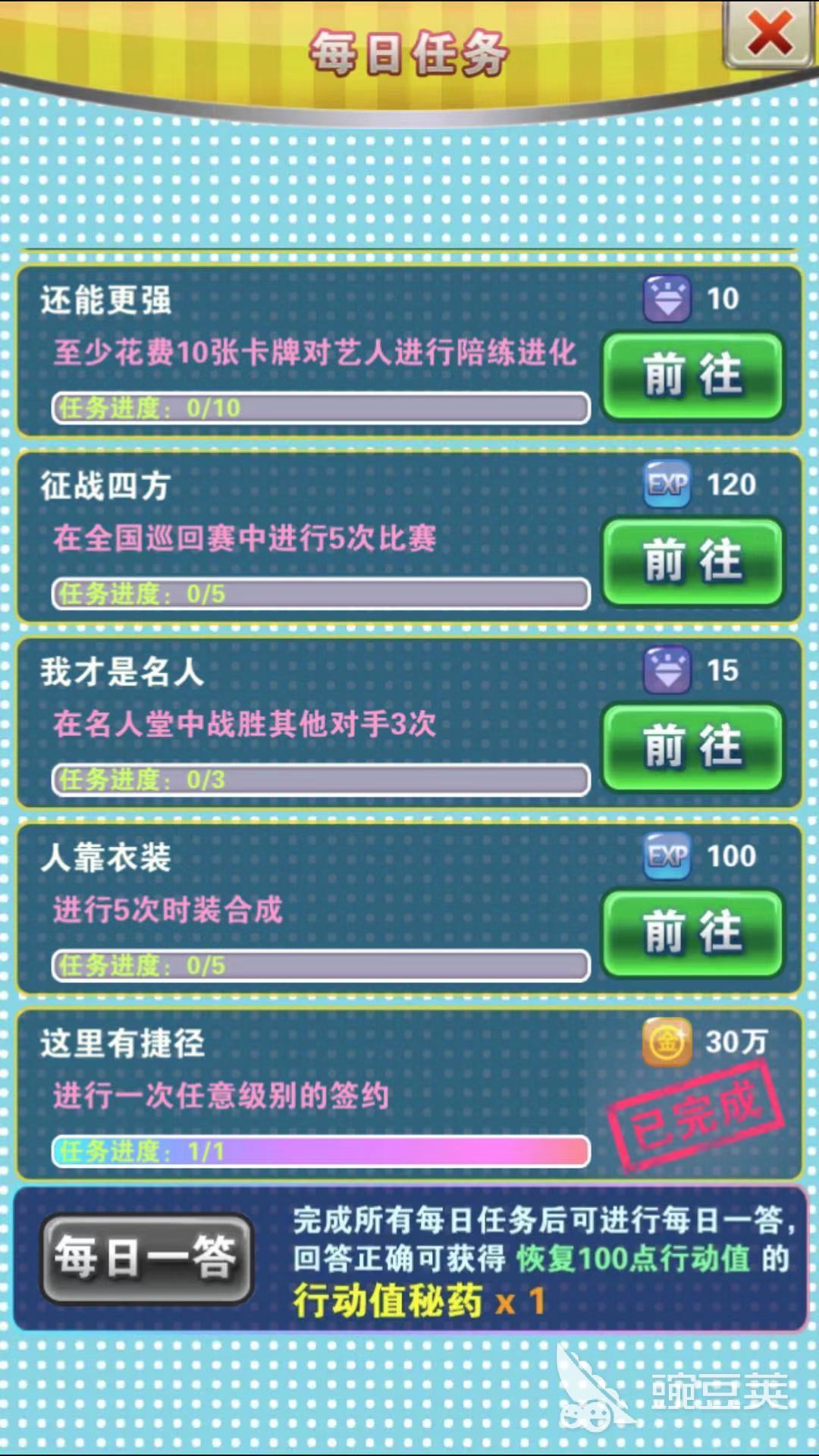Close the 每日任务 window
The image size is (819, 1456).
click(x=769, y=34)
